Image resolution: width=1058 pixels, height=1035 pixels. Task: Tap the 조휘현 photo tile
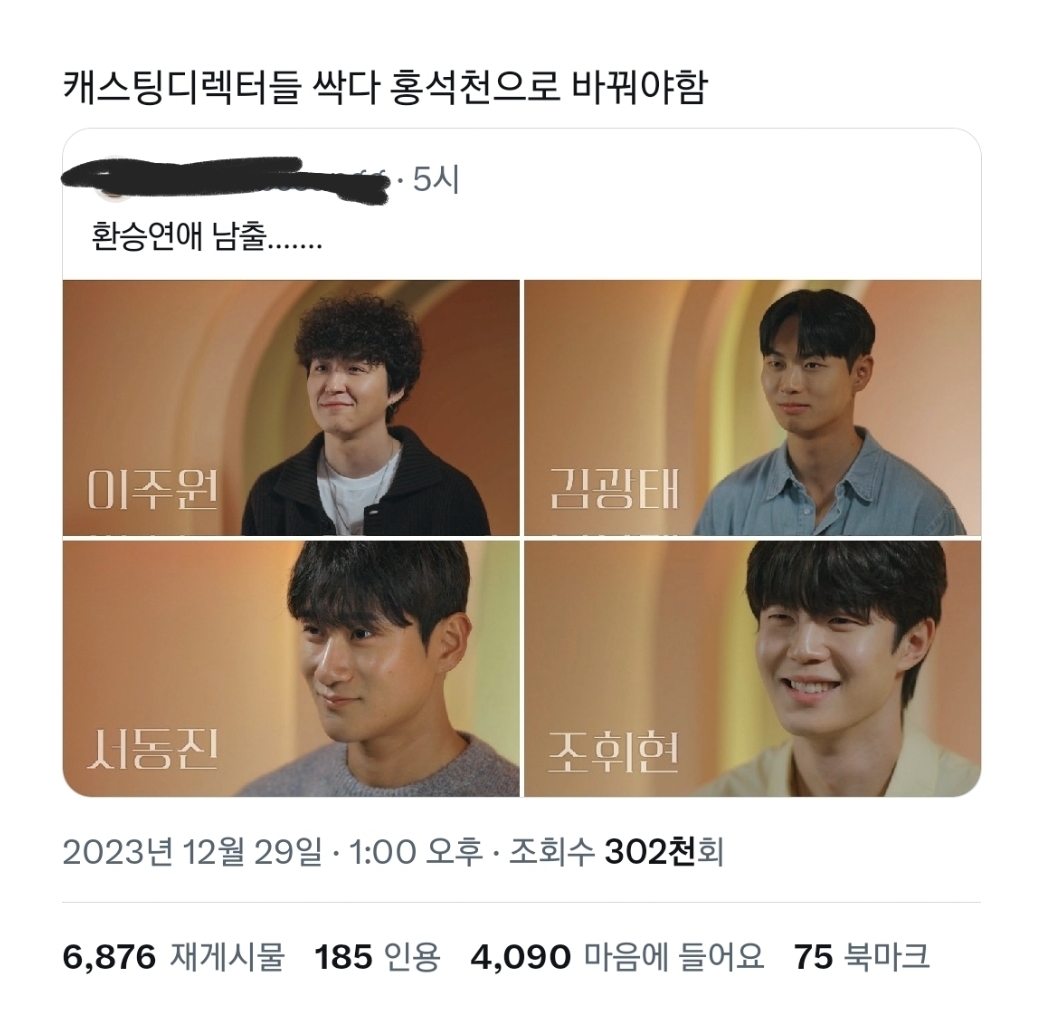pos(752,668)
